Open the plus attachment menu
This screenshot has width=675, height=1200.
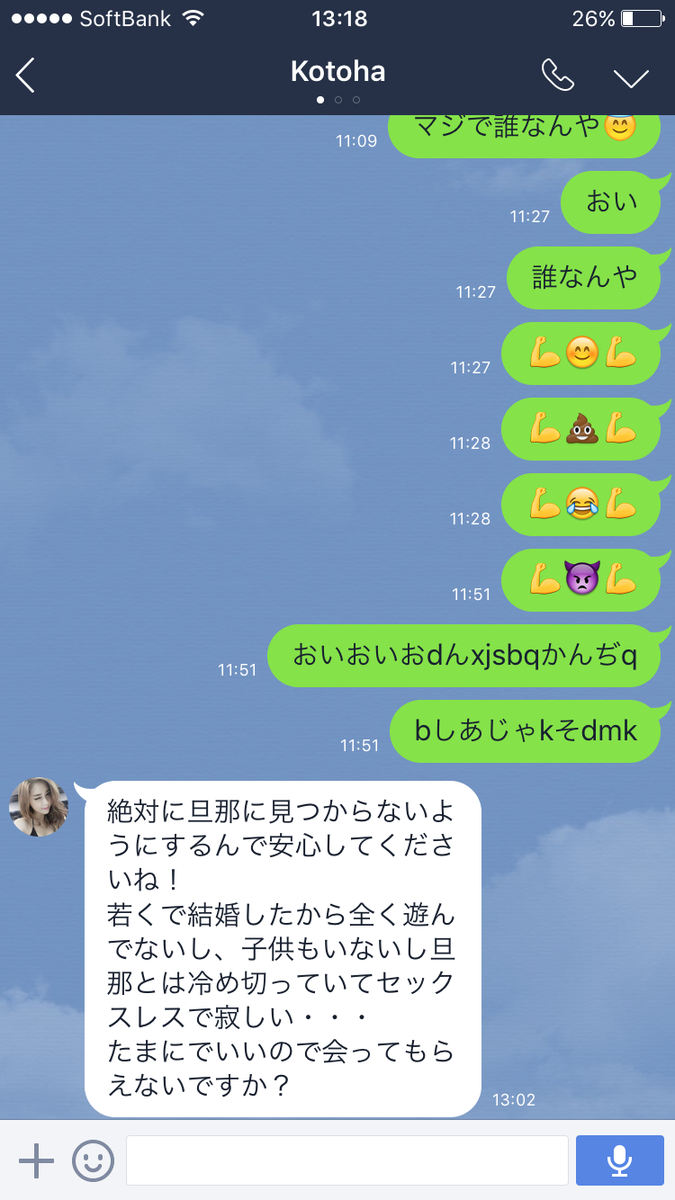36,1160
